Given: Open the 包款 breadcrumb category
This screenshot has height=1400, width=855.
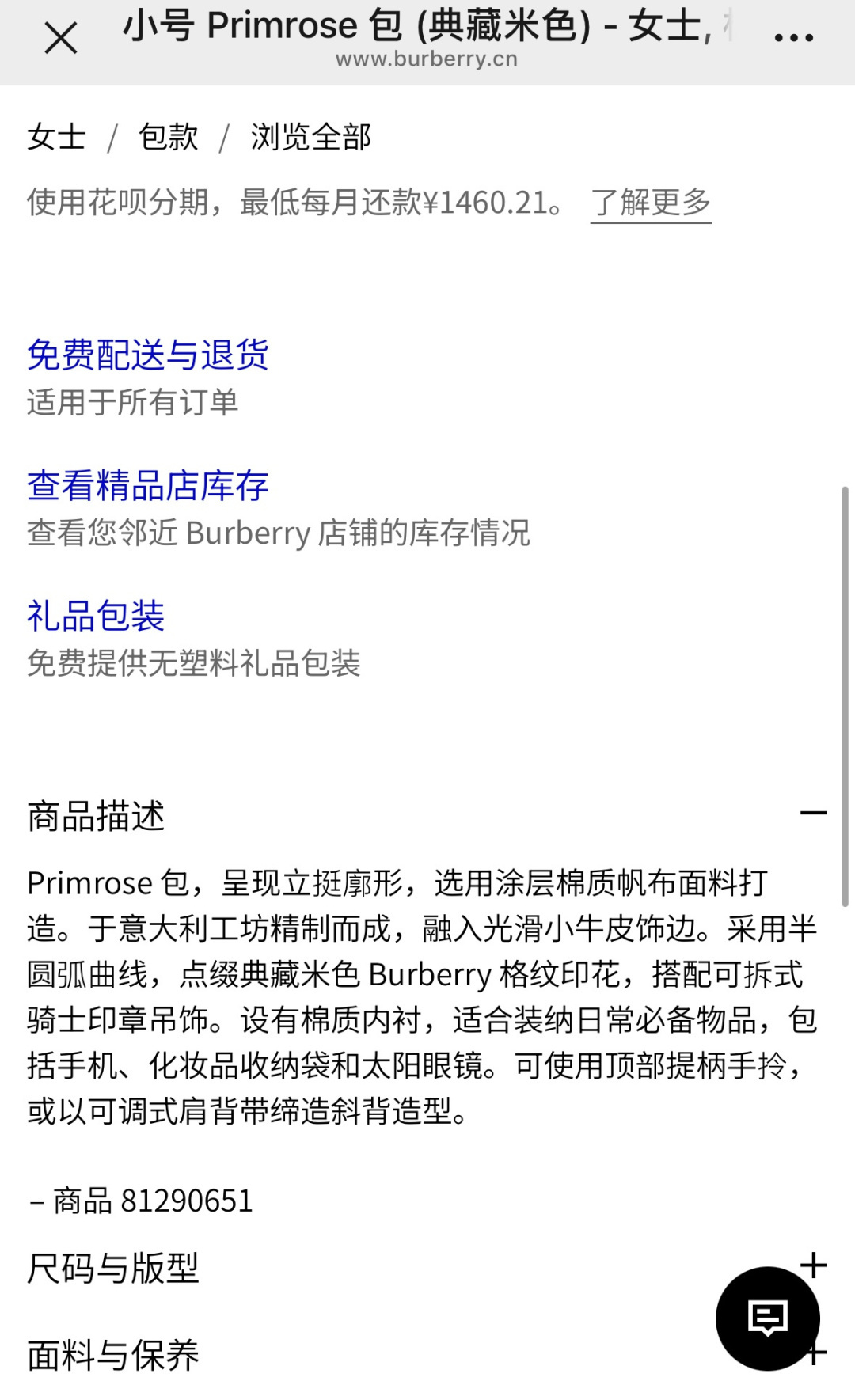Looking at the screenshot, I should point(168,137).
